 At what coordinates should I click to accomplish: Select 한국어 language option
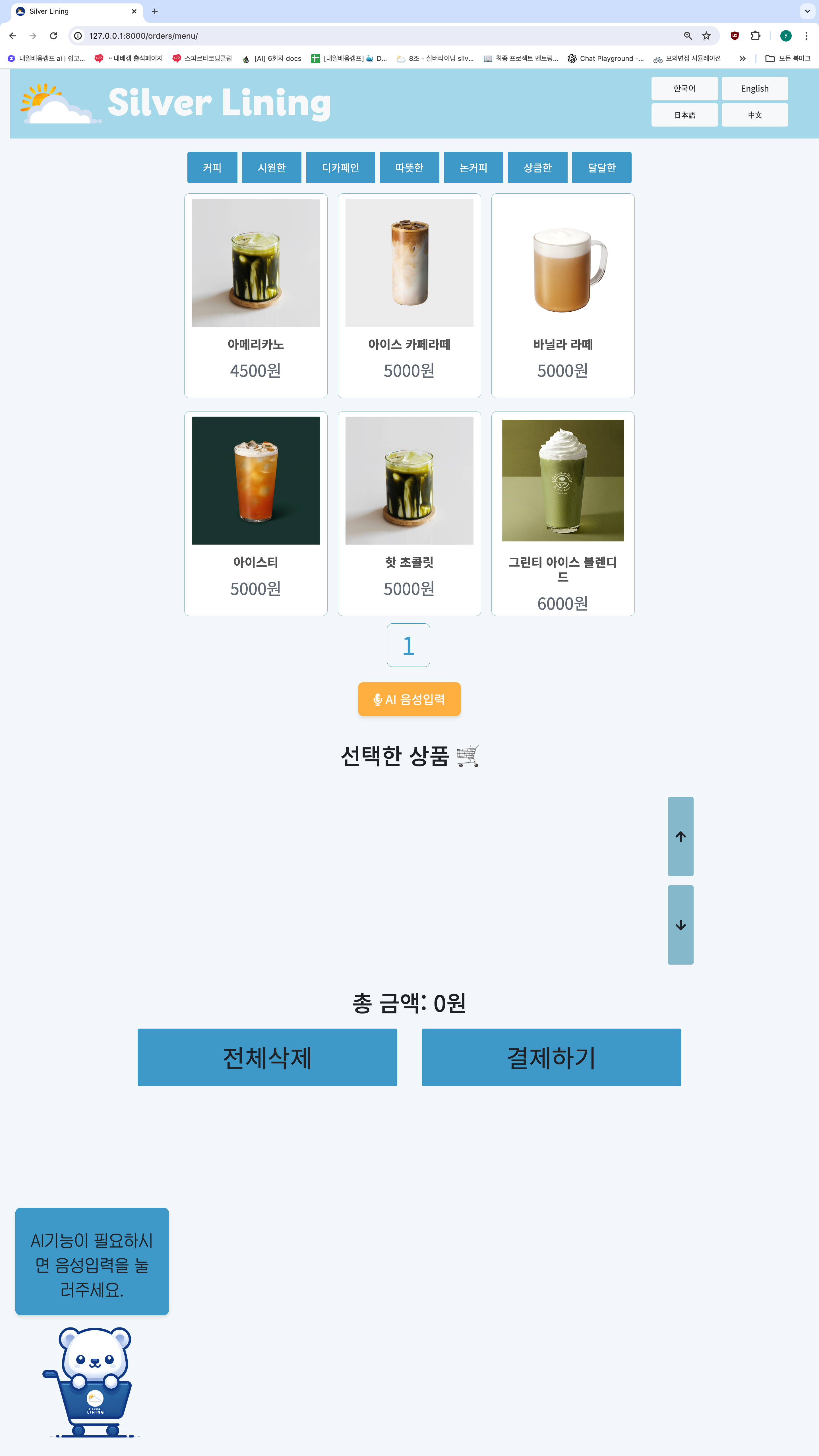coord(684,89)
